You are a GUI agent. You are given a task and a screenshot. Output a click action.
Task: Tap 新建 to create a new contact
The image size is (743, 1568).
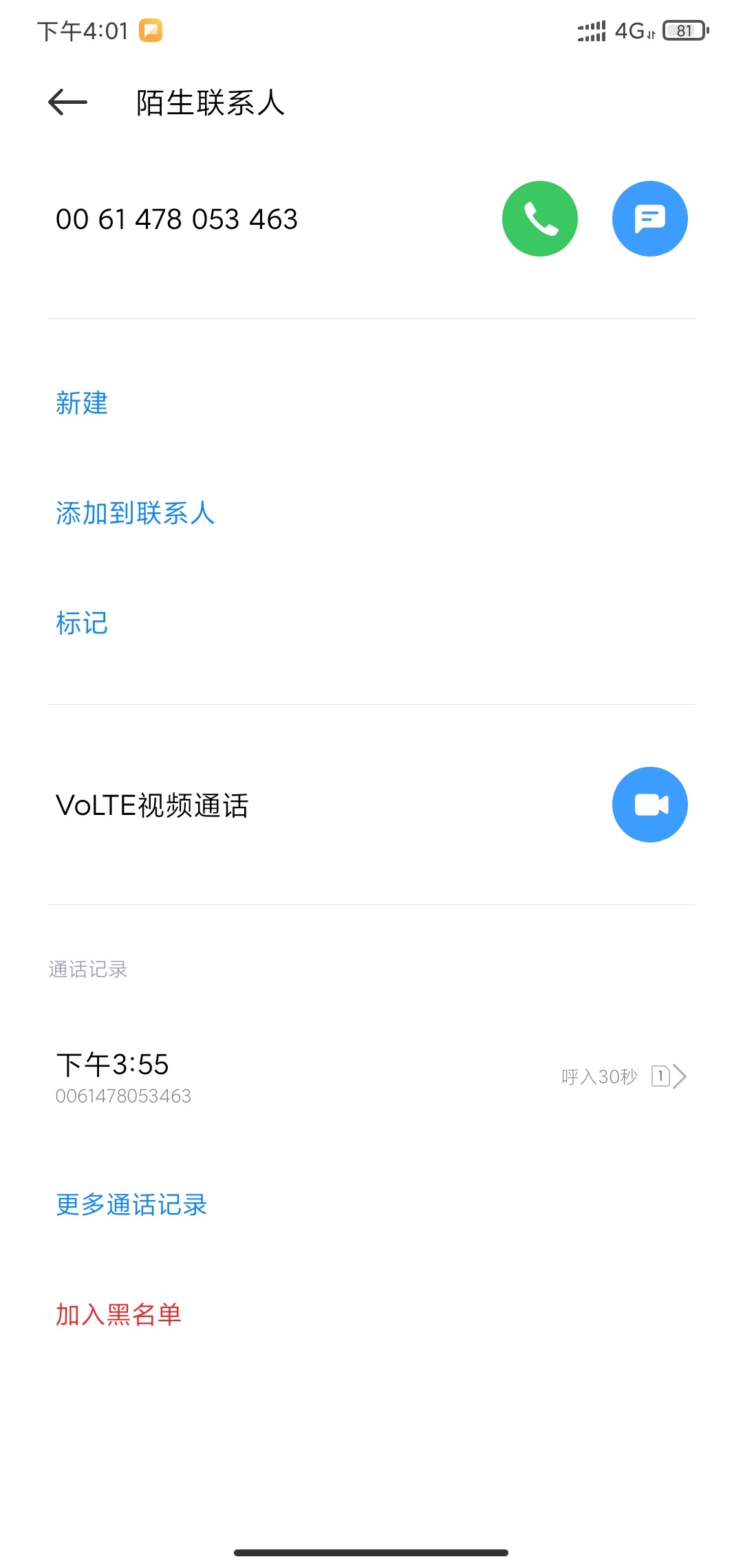point(82,403)
